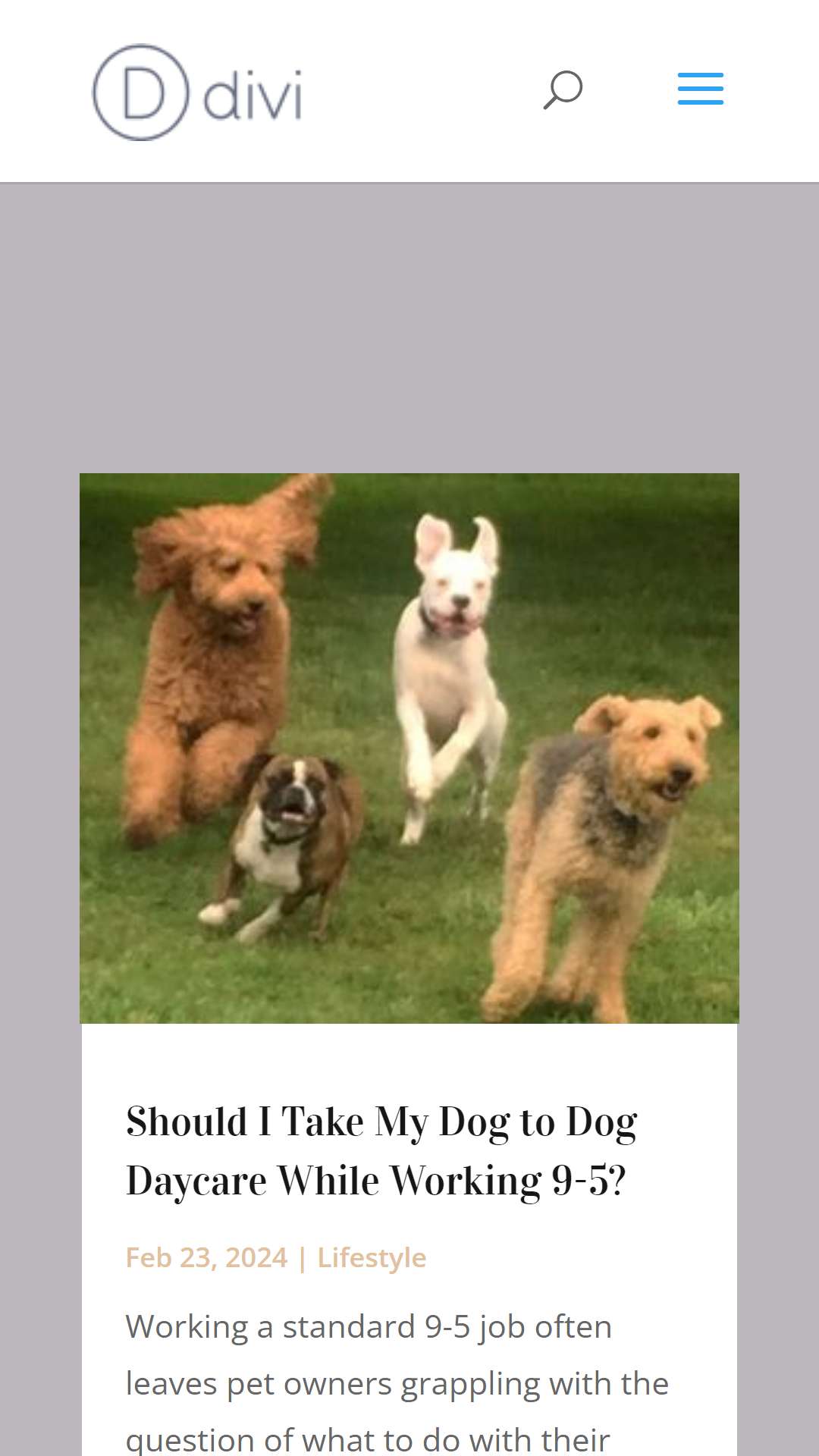The width and height of the screenshot is (819, 1456).
Task: Open the Dog Daycare While Working 9-5 title
Action: (x=381, y=1150)
